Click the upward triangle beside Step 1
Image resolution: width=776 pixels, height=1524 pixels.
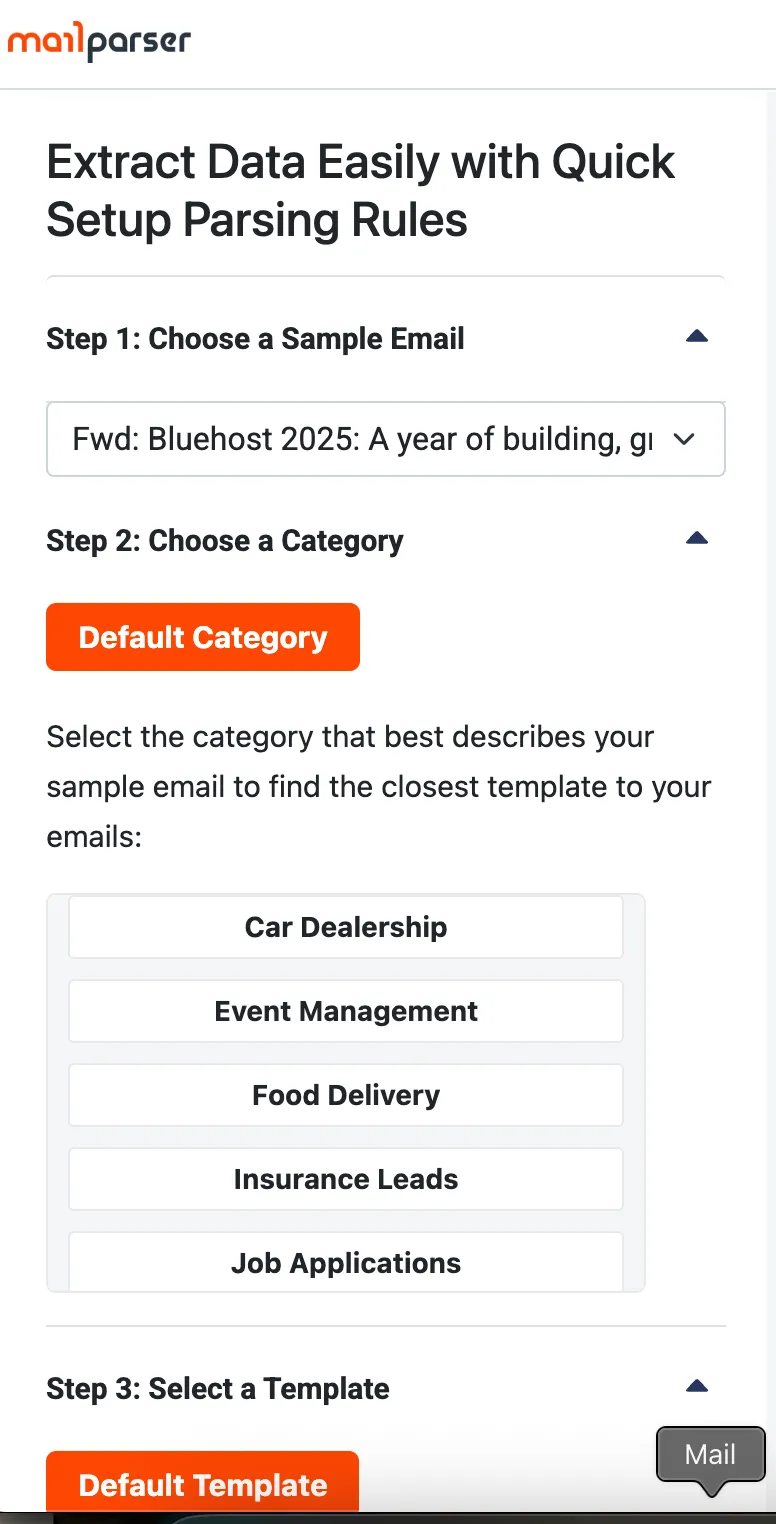(x=697, y=336)
